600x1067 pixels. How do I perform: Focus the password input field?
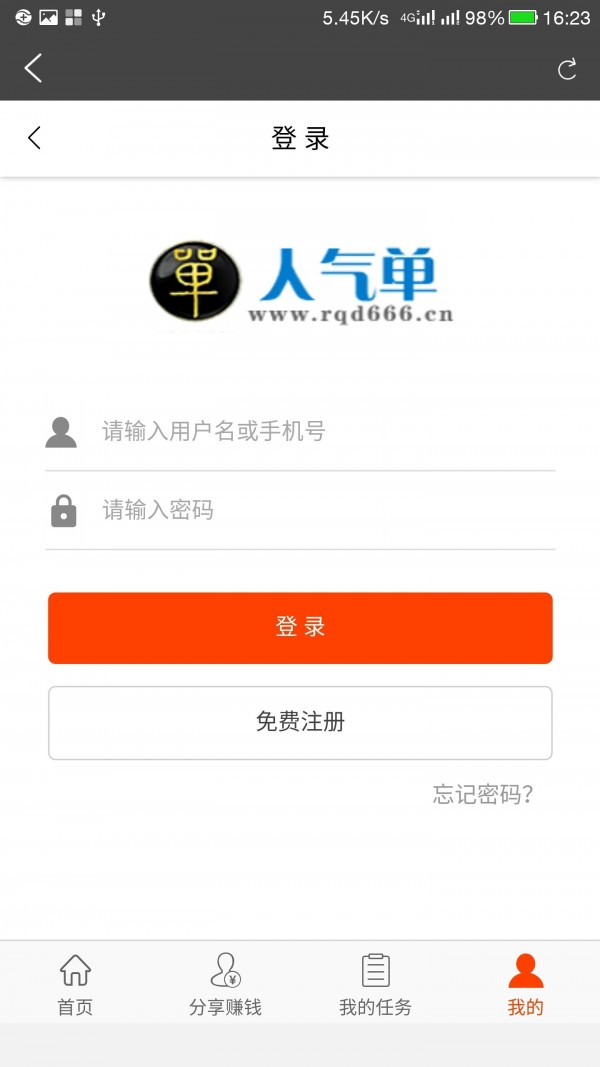click(320, 511)
